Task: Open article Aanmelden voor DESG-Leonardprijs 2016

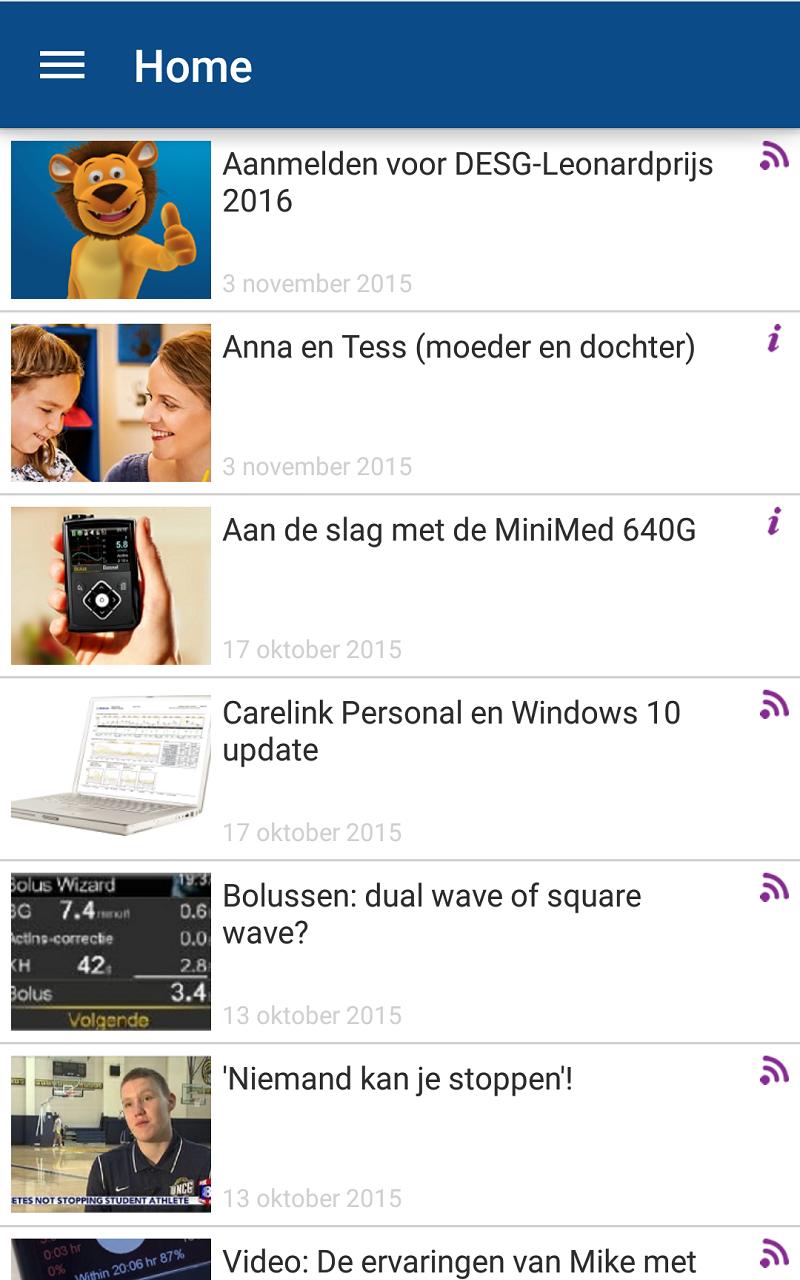Action: (467, 183)
